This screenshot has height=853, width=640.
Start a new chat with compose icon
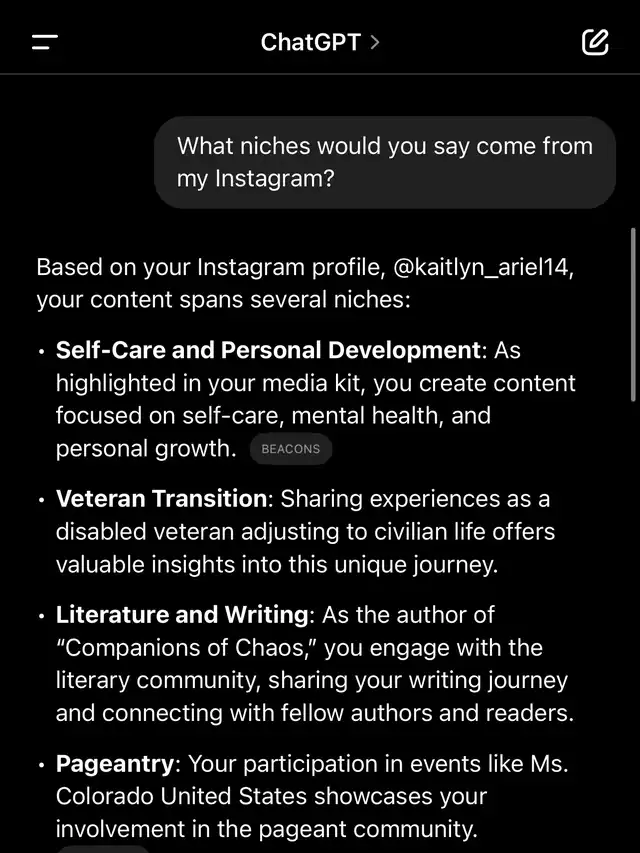click(595, 42)
